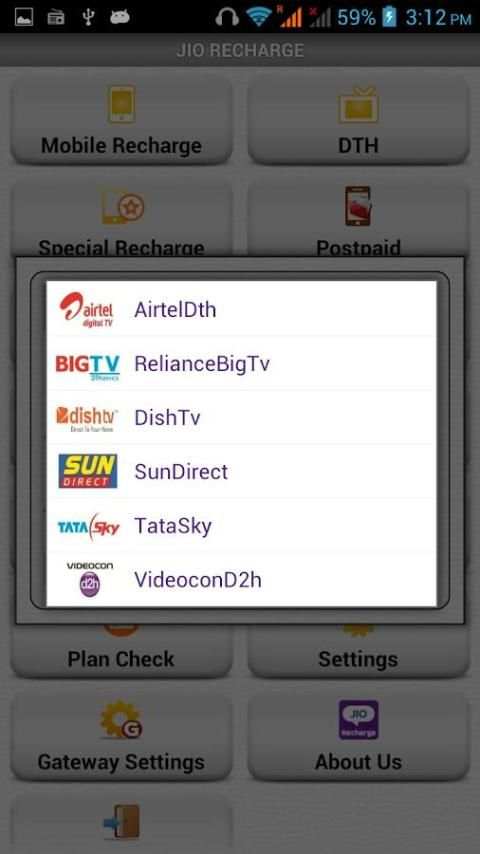Pick DishTv from the list
Screen dimensions: 480x854
coord(241,417)
